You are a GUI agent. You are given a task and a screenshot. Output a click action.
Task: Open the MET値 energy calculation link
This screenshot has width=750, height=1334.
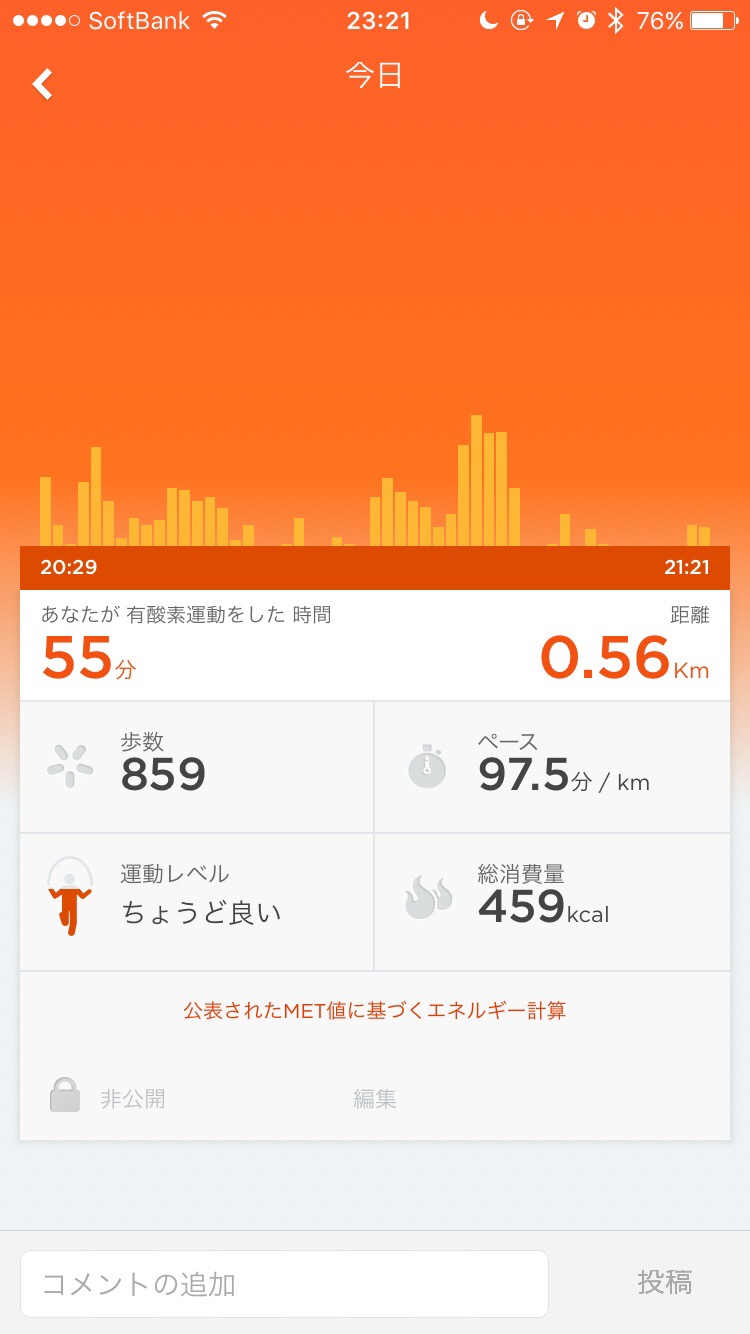point(374,1010)
